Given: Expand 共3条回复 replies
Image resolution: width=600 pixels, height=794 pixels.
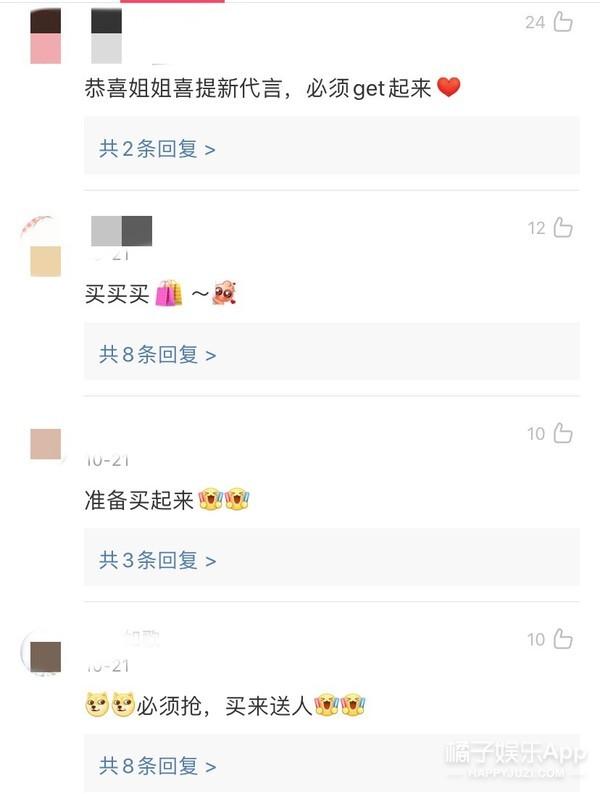Looking at the screenshot, I should [x=157, y=560].
